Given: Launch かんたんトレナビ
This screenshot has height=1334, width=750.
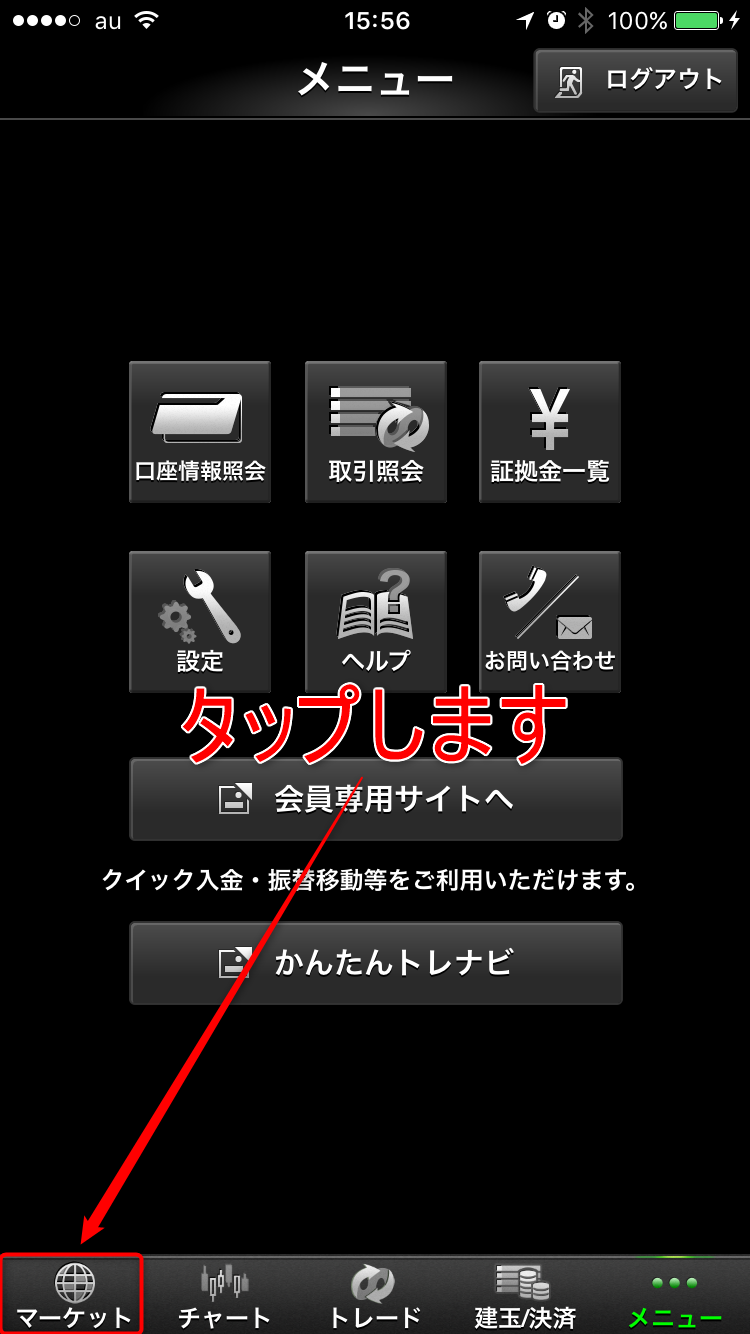Looking at the screenshot, I should [376, 963].
